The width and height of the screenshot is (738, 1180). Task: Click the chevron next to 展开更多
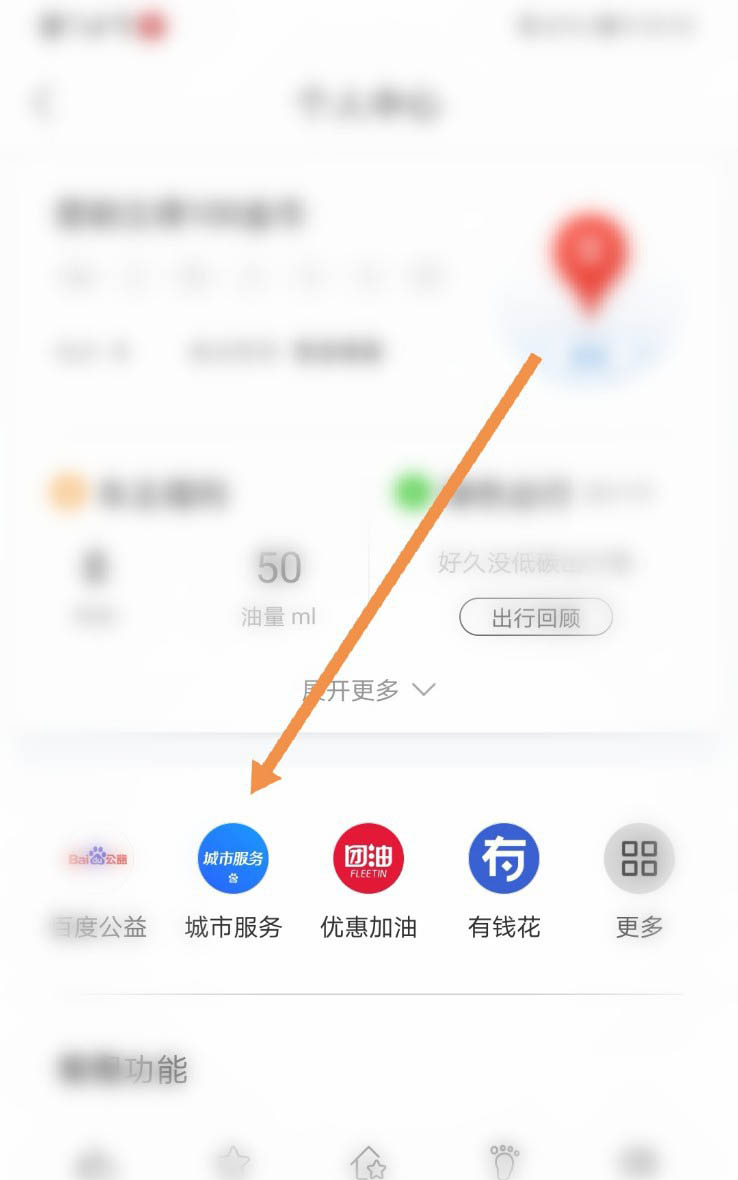[422, 689]
